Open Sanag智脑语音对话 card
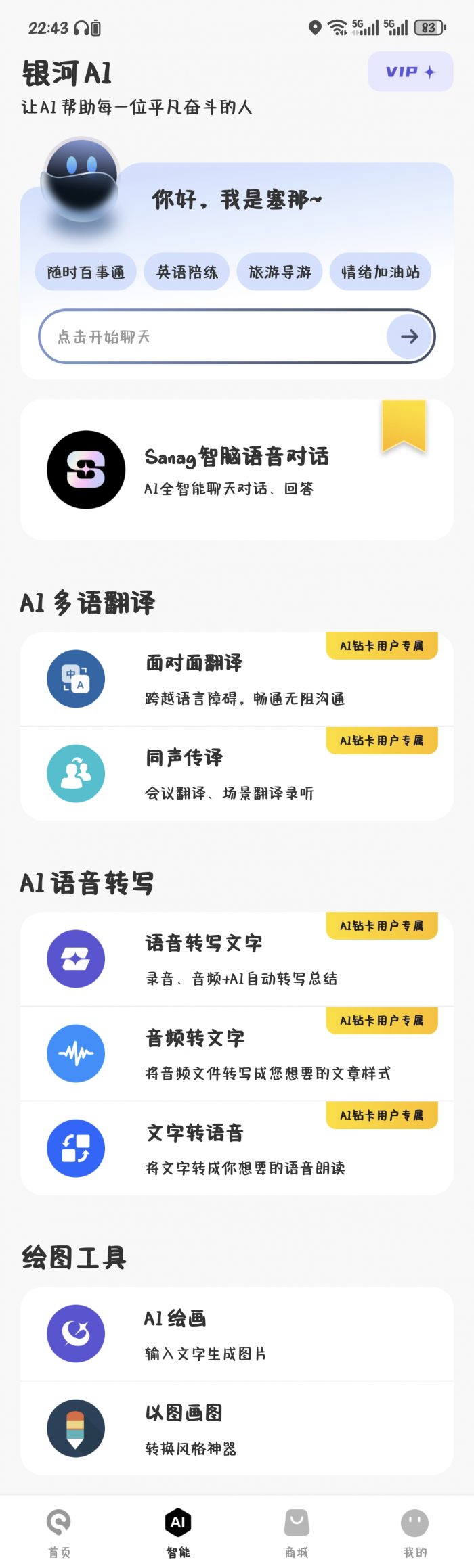Viewport: 474px width, 1568px height. [x=236, y=469]
